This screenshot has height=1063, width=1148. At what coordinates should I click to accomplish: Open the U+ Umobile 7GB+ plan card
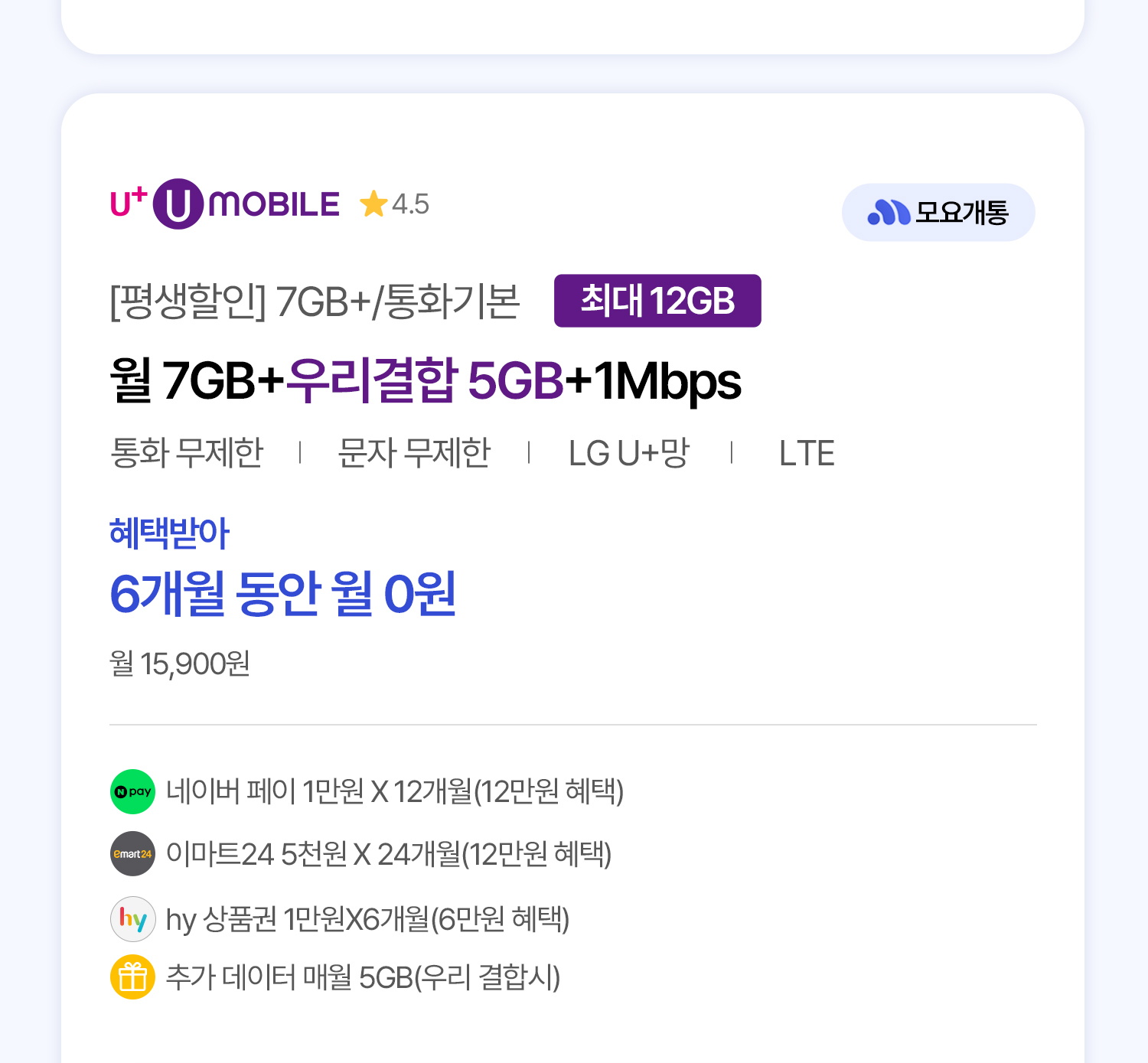(425, 380)
